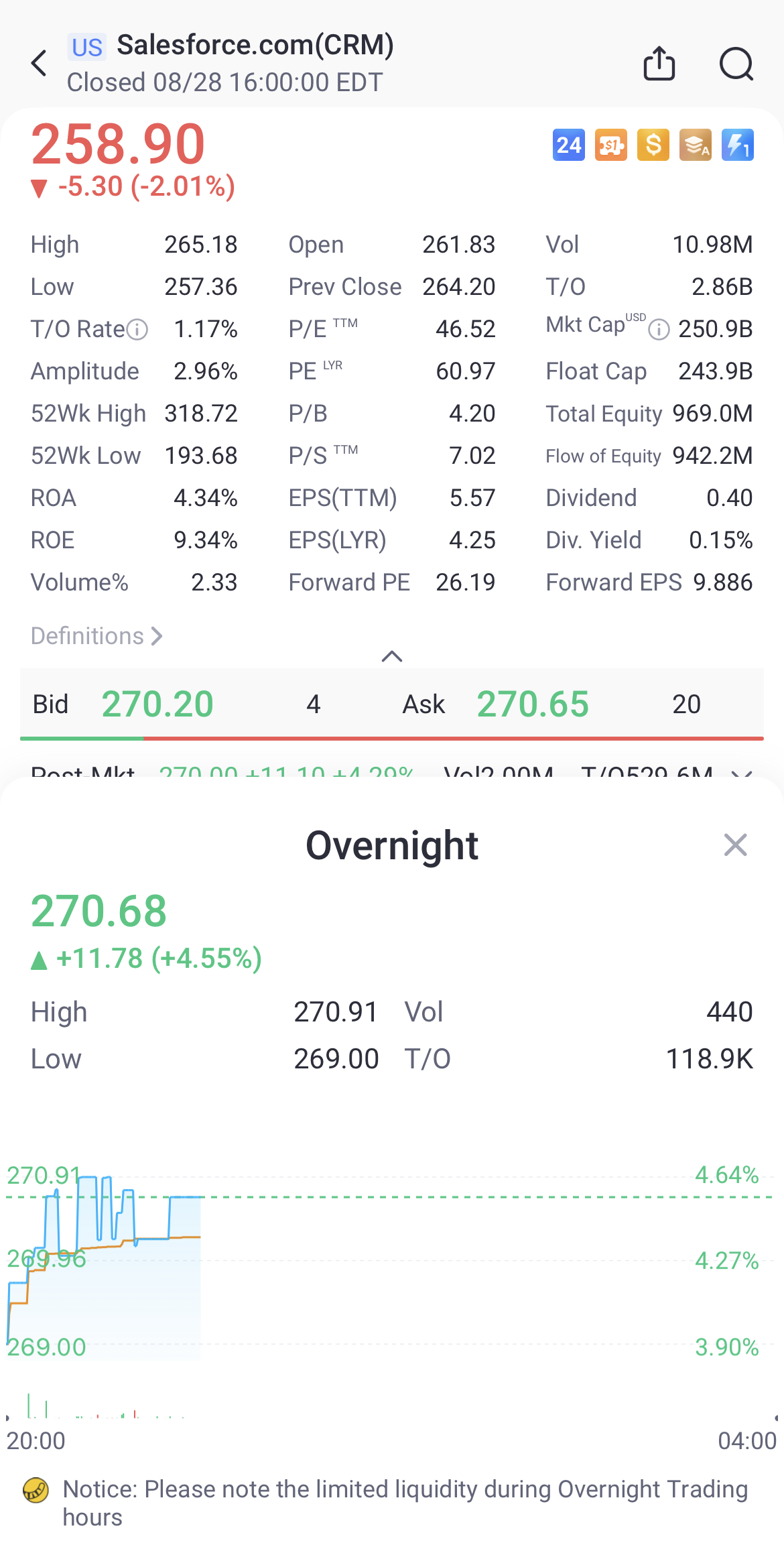Share the Salesforce stock quote
This screenshot has height=1553, width=784.
659,64
